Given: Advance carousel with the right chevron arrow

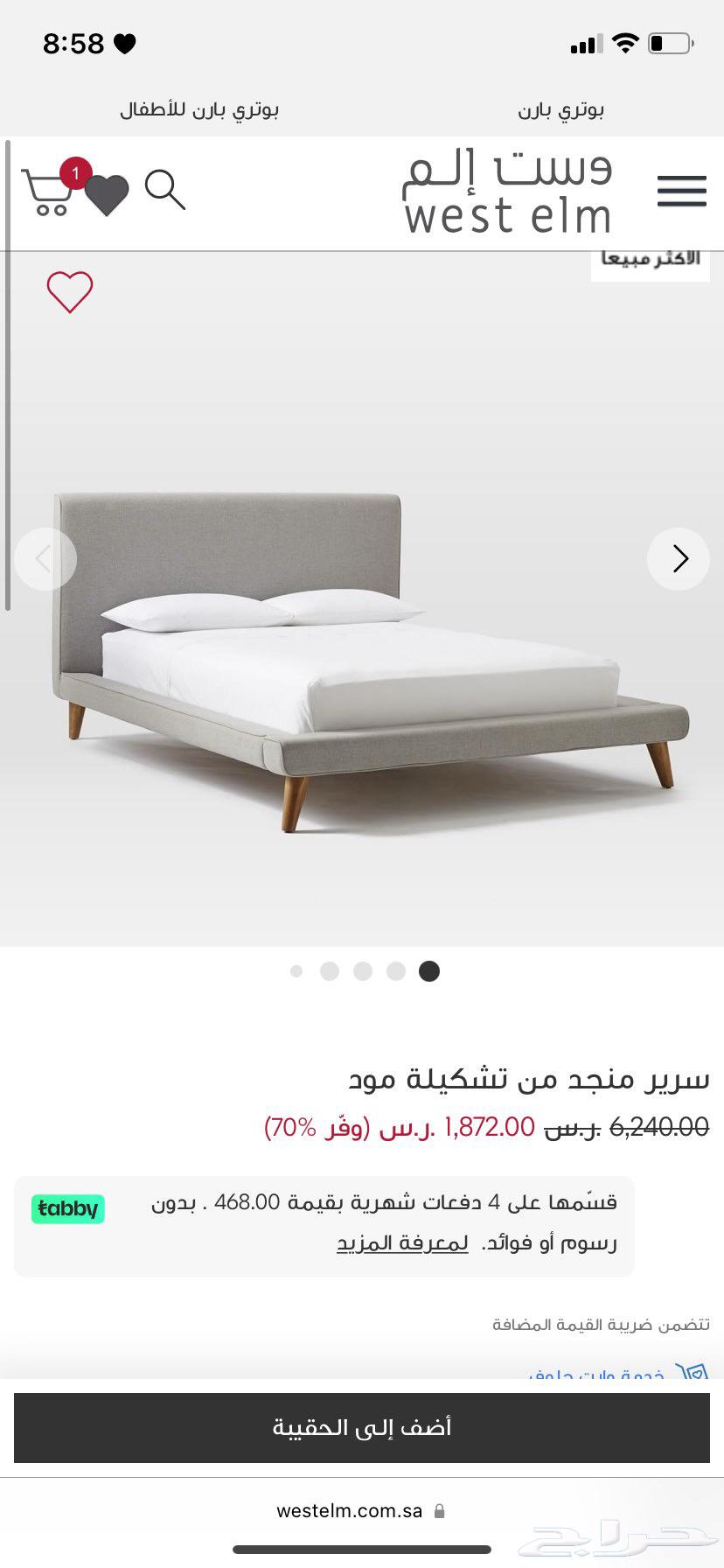Looking at the screenshot, I should (678, 558).
